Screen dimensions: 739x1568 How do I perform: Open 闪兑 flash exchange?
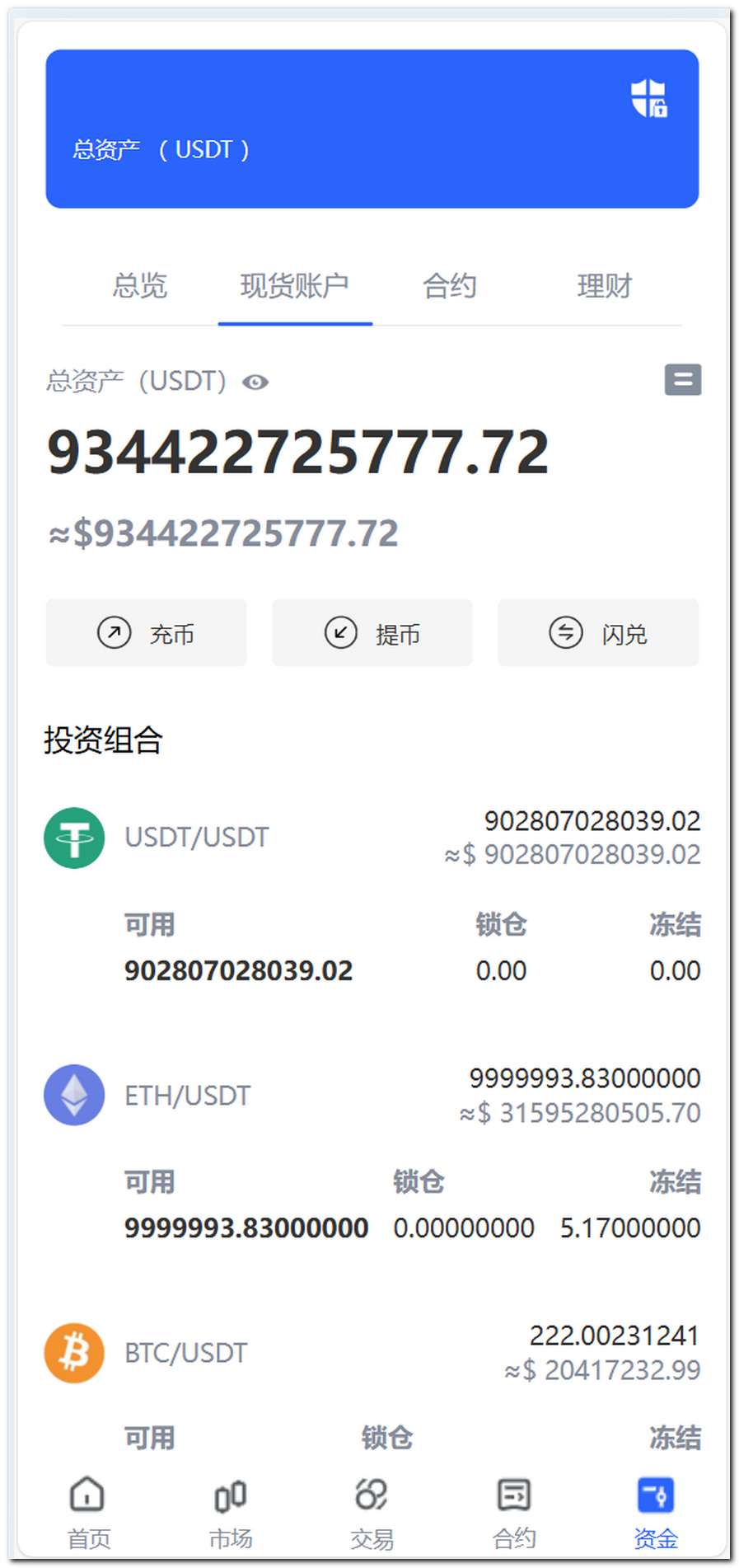[598, 633]
